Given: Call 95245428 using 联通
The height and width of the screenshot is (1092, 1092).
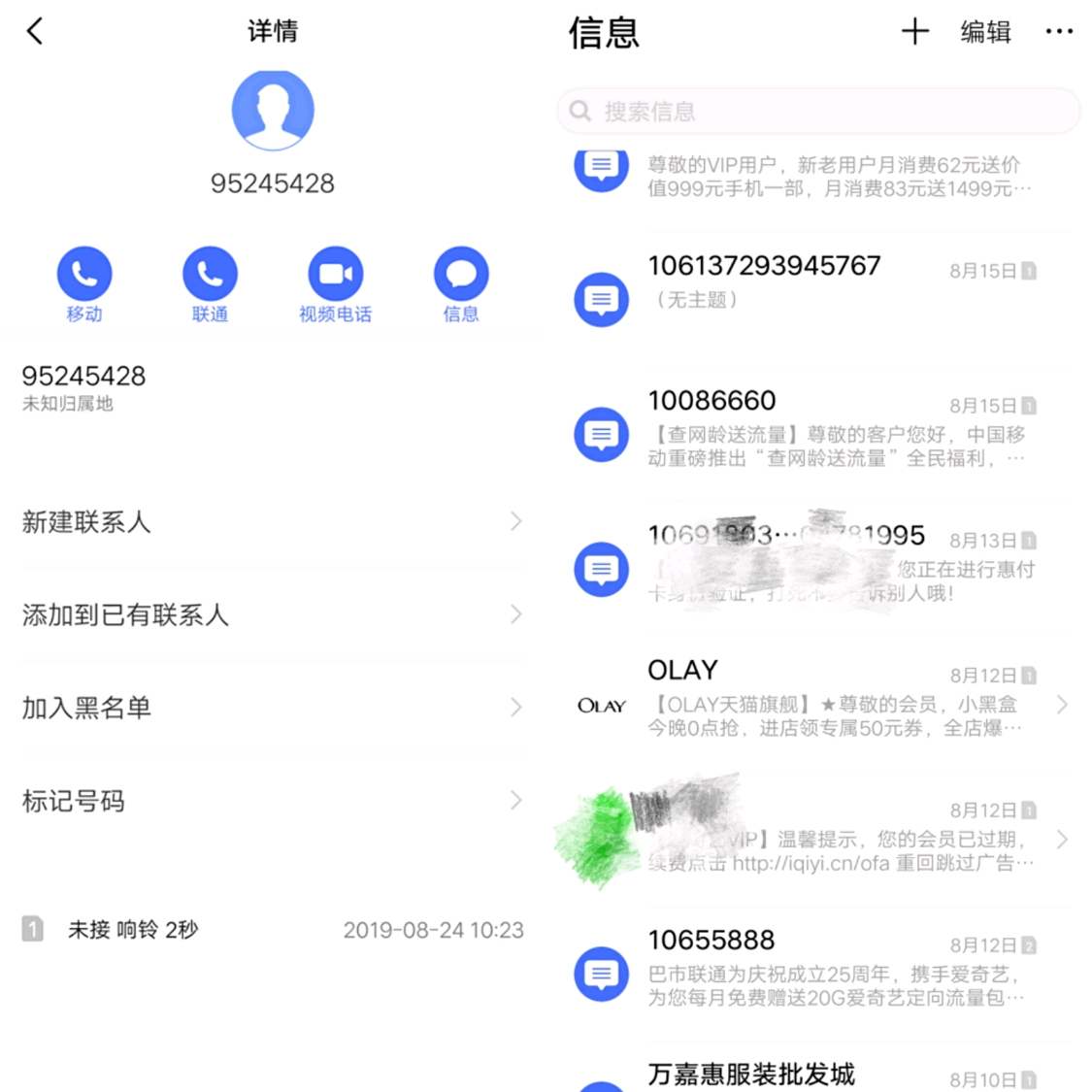Looking at the screenshot, I should [210, 275].
